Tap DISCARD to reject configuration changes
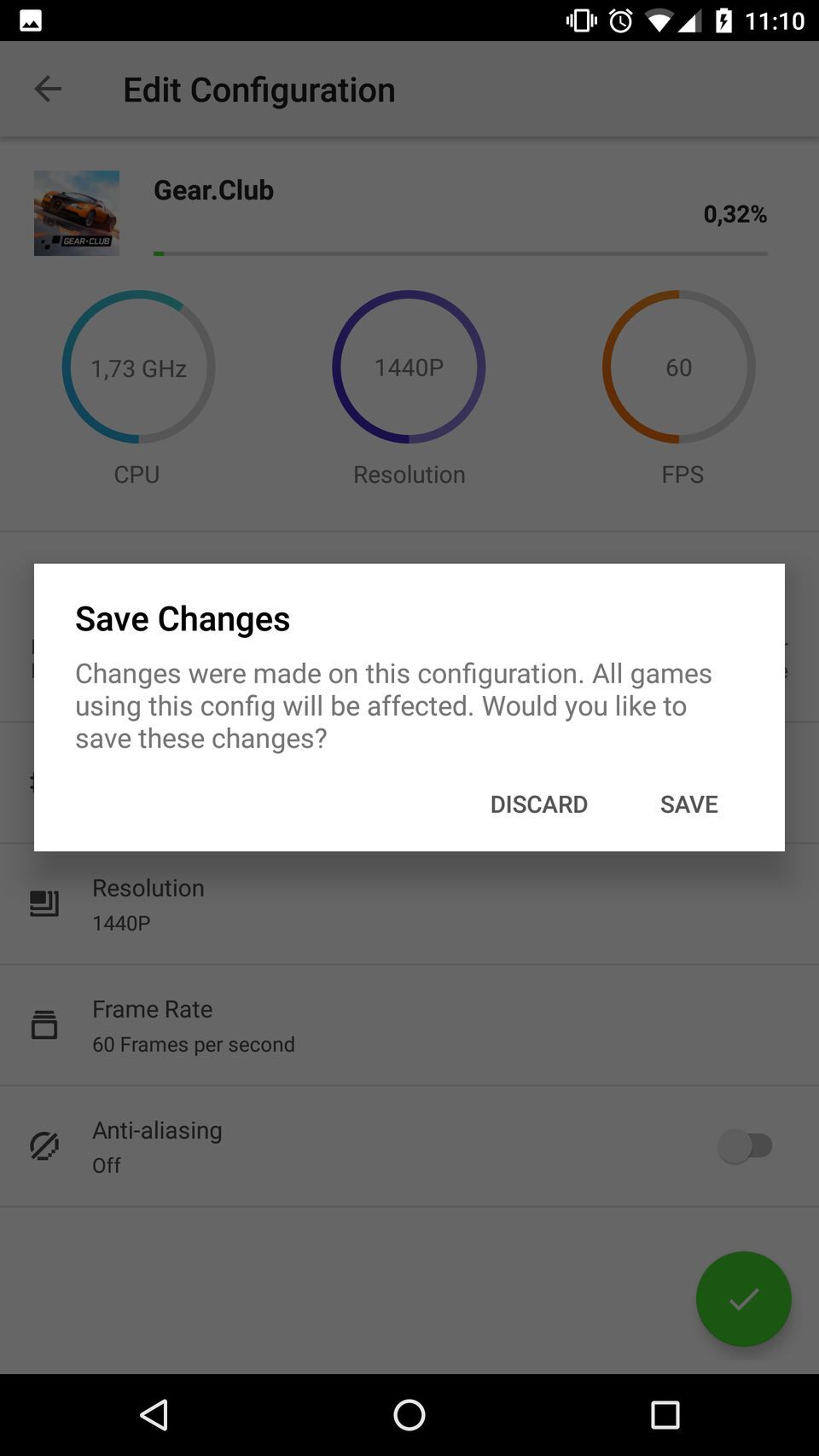The width and height of the screenshot is (819, 1456). [538, 803]
